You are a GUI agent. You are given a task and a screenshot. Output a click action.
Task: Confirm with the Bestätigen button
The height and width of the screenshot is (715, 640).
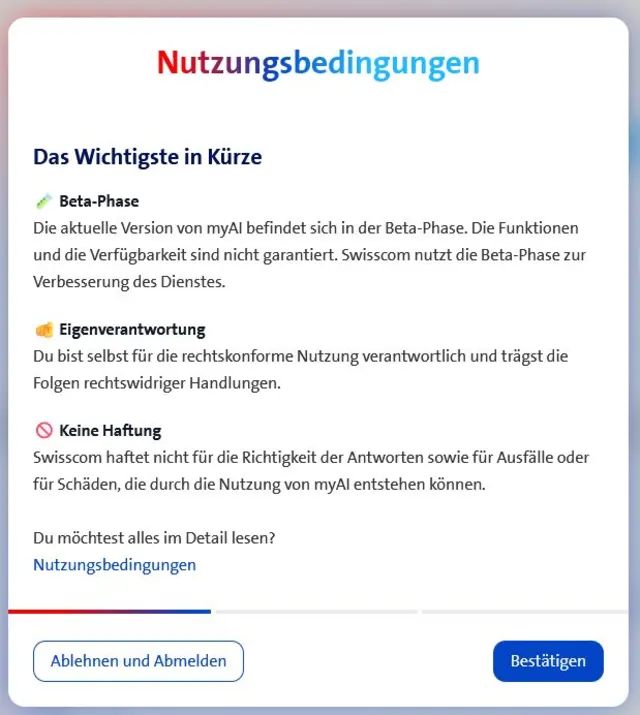(x=548, y=661)
